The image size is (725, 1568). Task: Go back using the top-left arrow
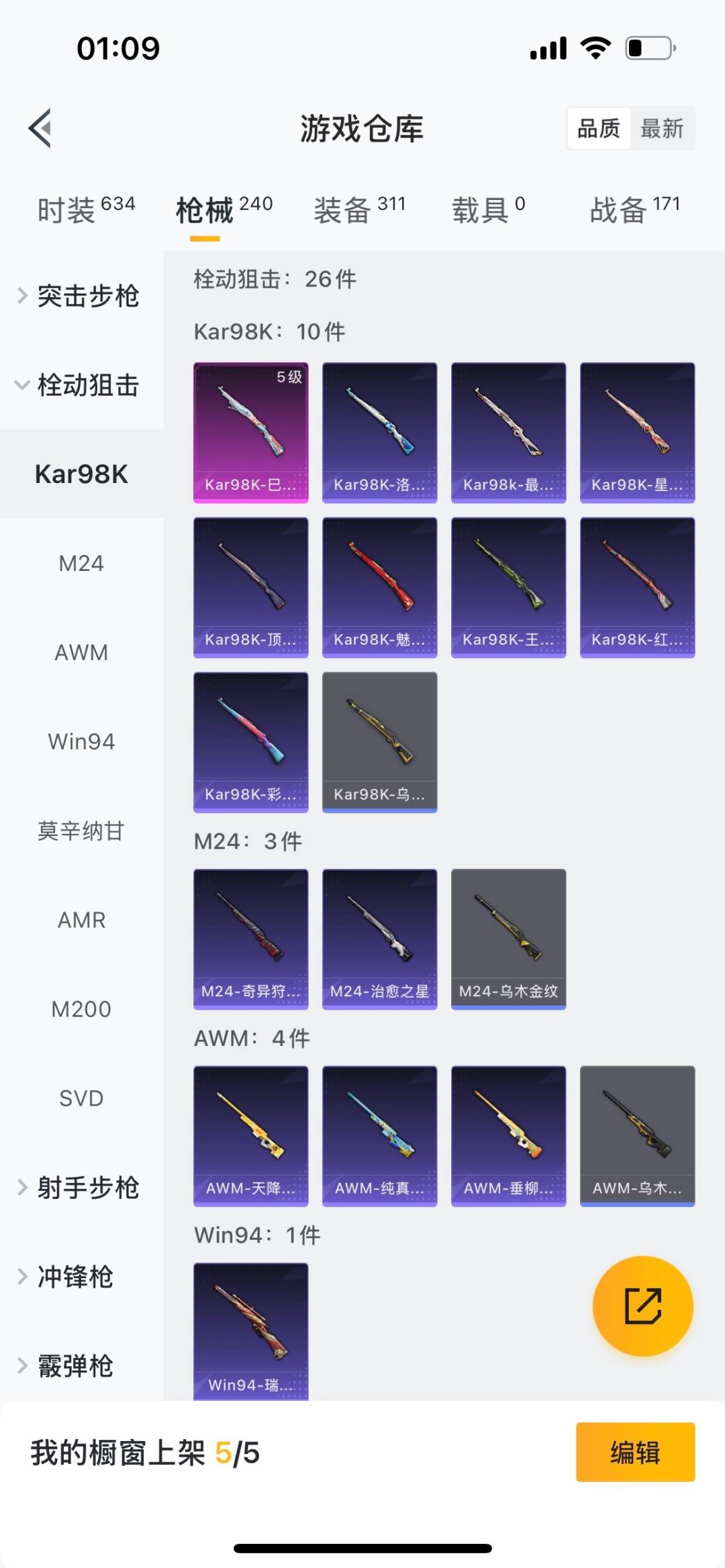pyautogui.click(x=40, y=128)
